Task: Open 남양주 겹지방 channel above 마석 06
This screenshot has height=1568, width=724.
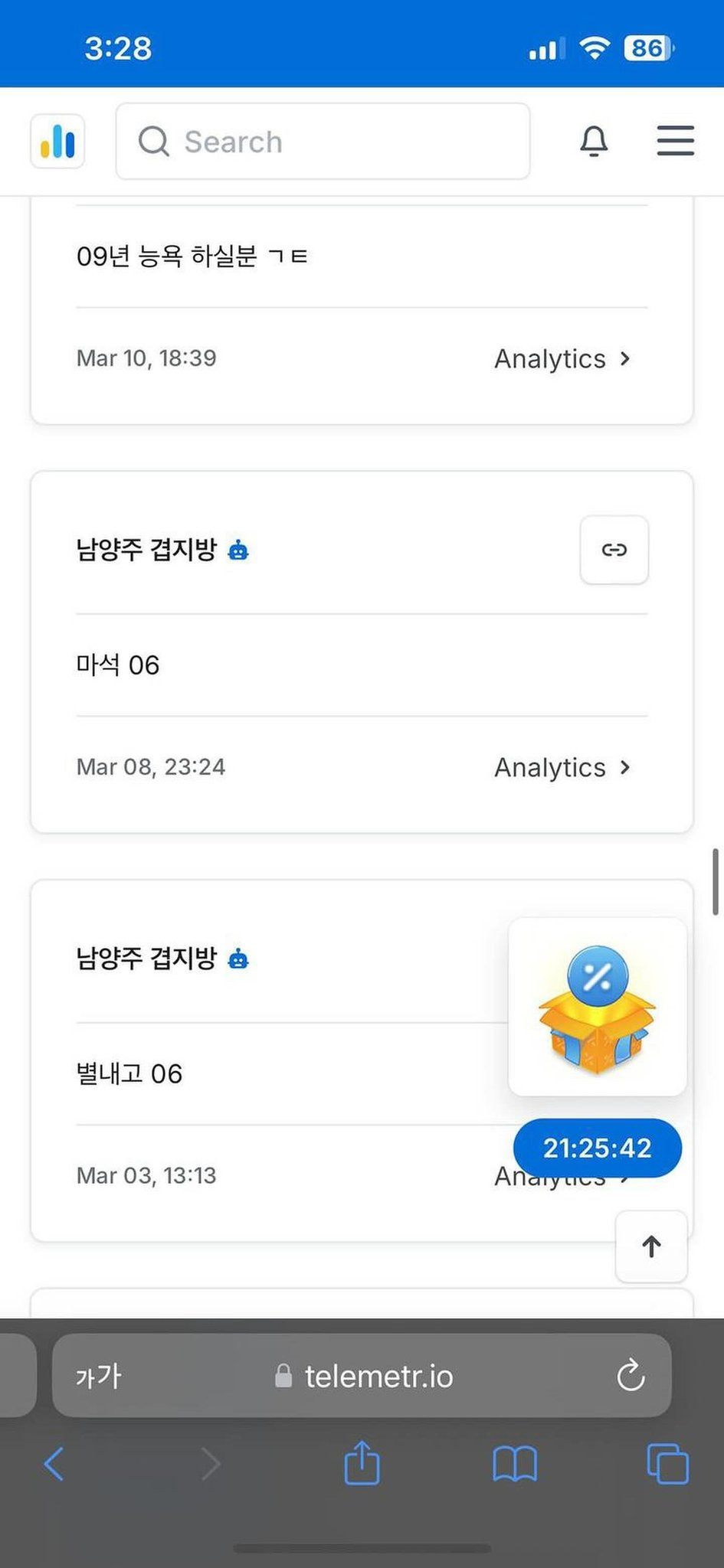Action: point(146,550)
